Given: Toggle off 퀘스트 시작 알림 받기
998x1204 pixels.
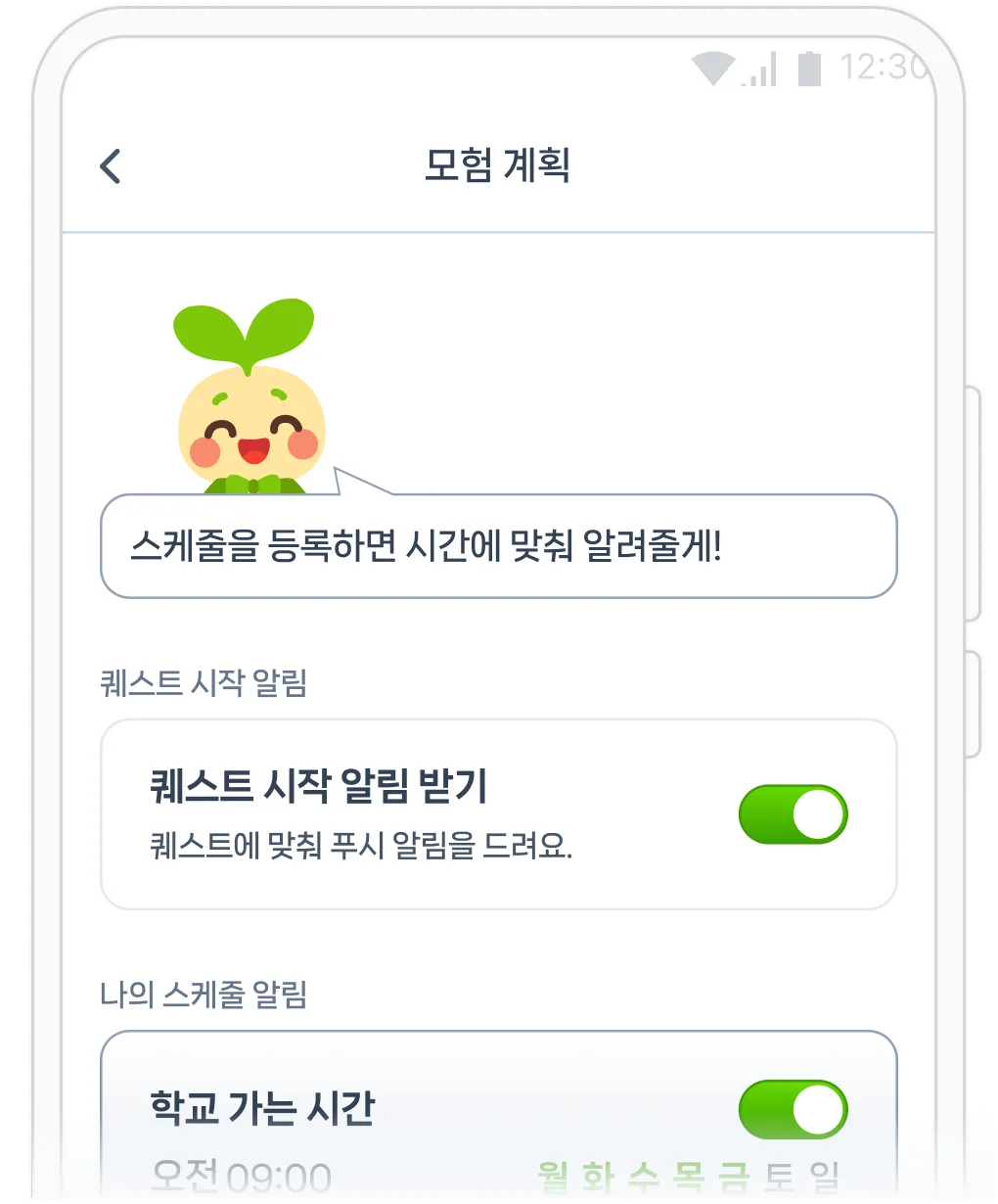Looking at the screenshot, I should (793, 814).
